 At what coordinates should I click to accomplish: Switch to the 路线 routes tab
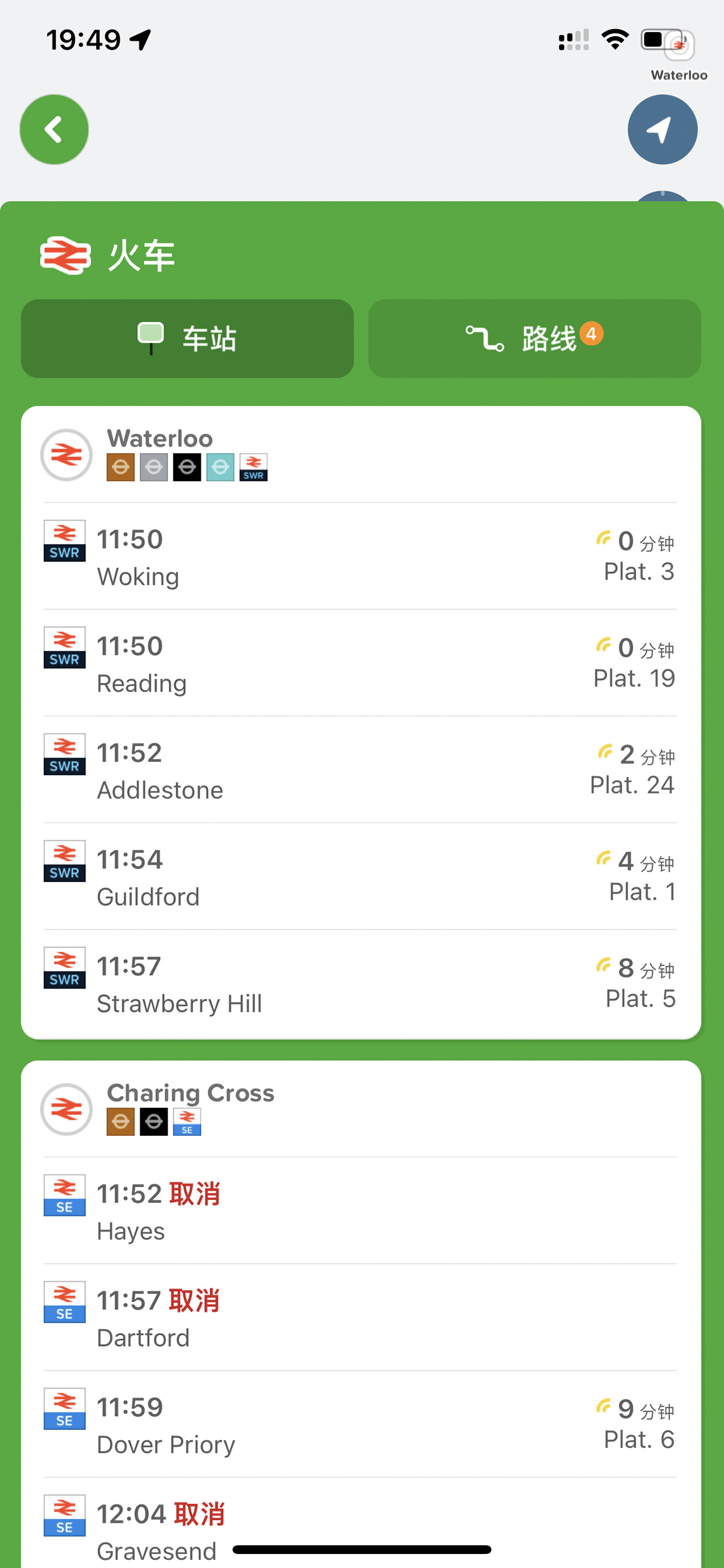535,338
